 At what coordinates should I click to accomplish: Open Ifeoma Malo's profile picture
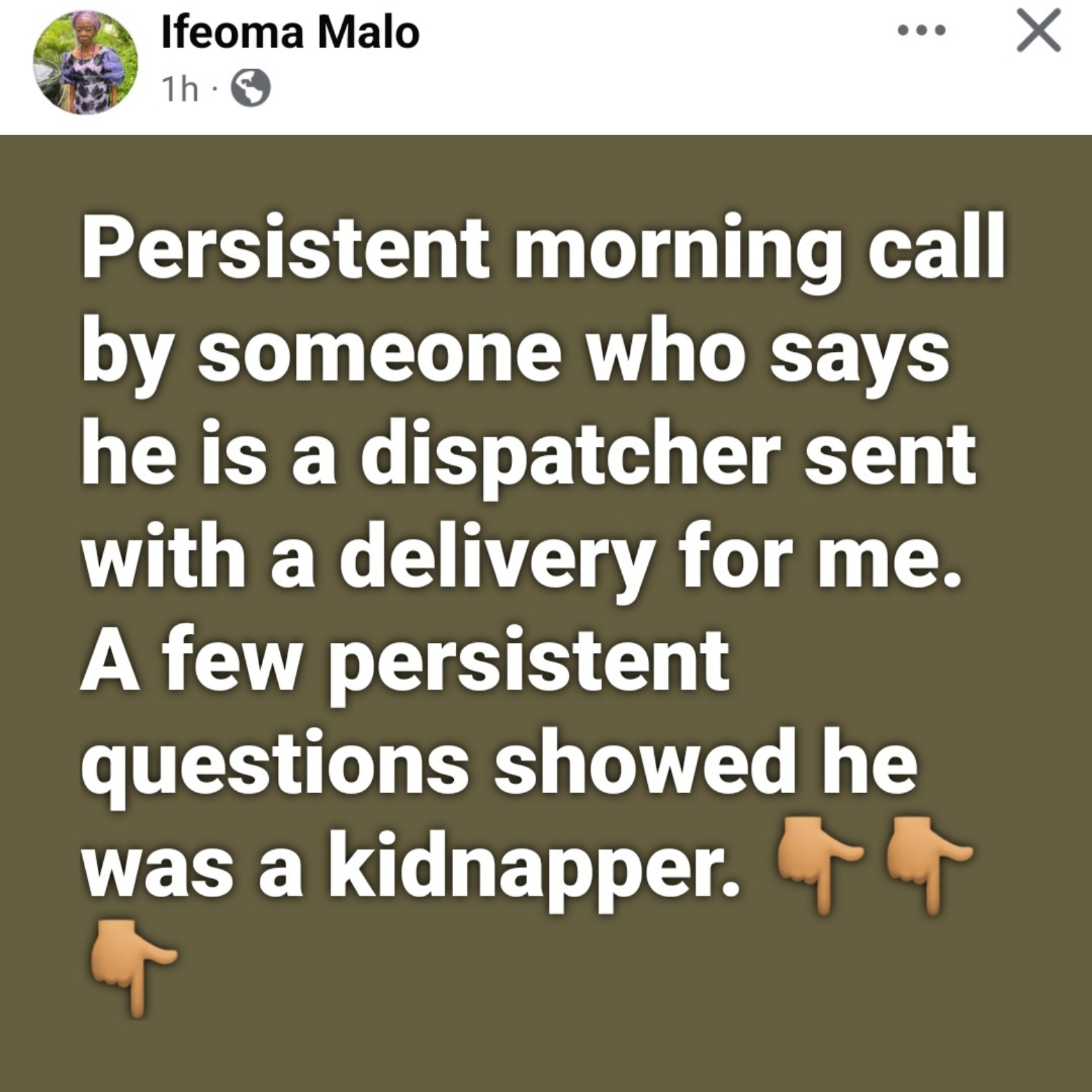click(x=85, y=61)
